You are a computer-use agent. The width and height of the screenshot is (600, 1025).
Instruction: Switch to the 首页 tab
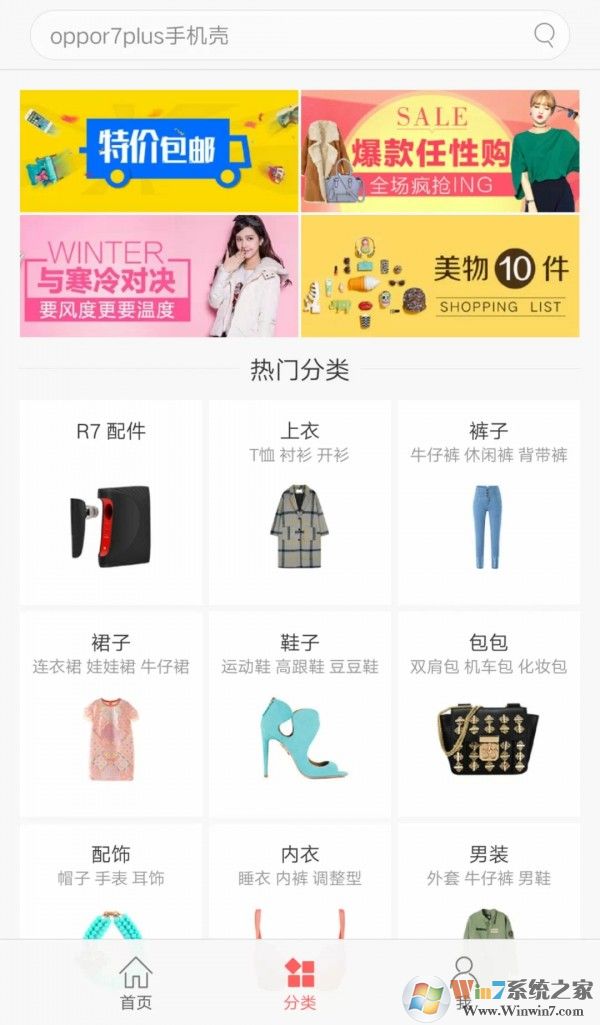(x=136, y=983)
